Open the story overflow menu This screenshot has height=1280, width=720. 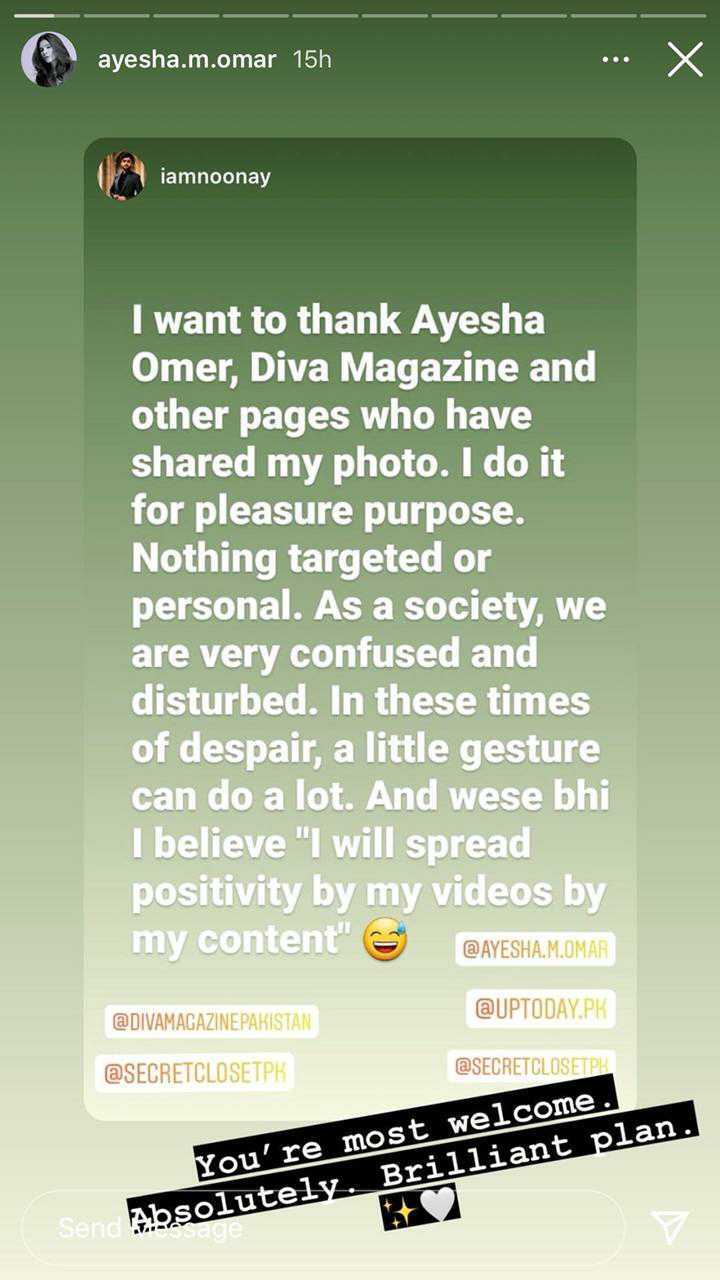pos(616,60)
